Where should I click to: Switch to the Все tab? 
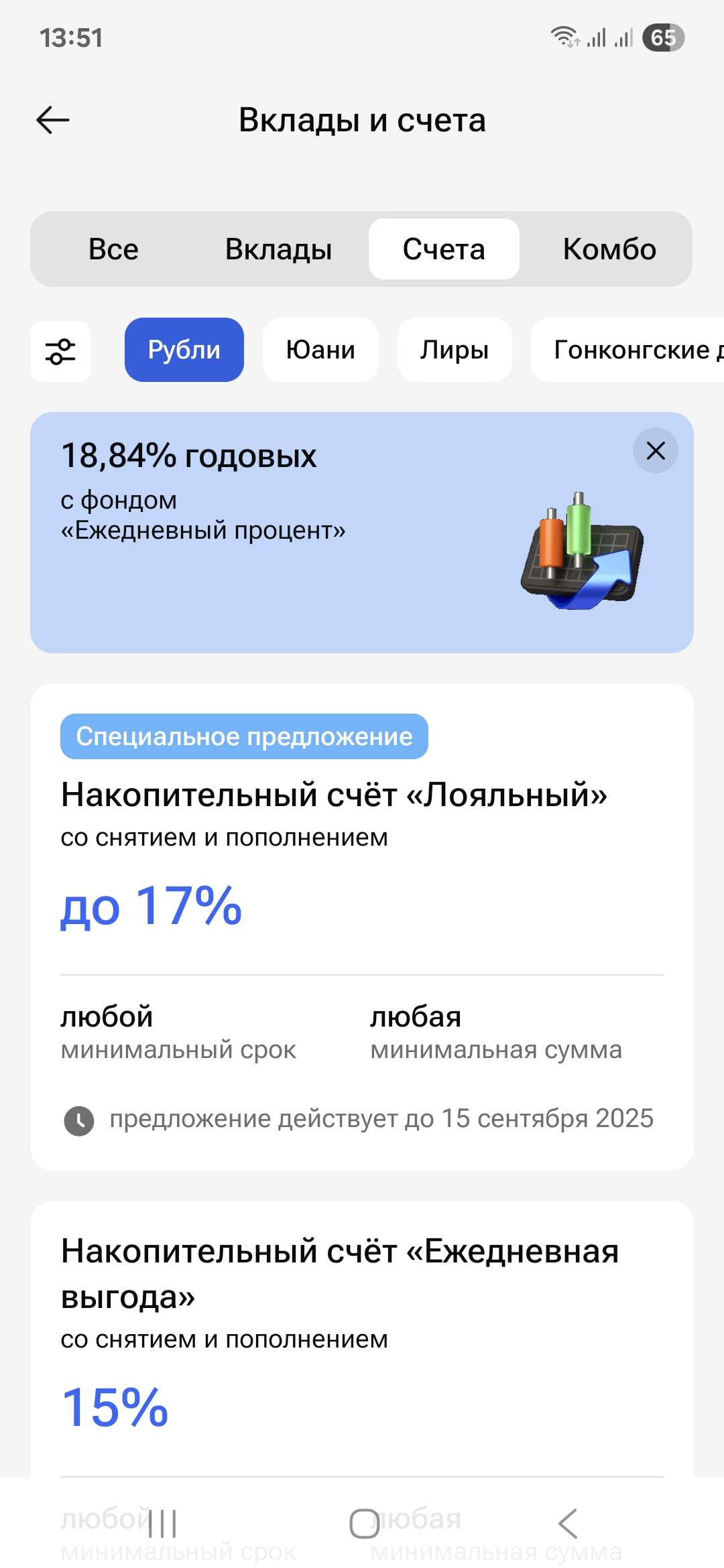pos(113,249)
